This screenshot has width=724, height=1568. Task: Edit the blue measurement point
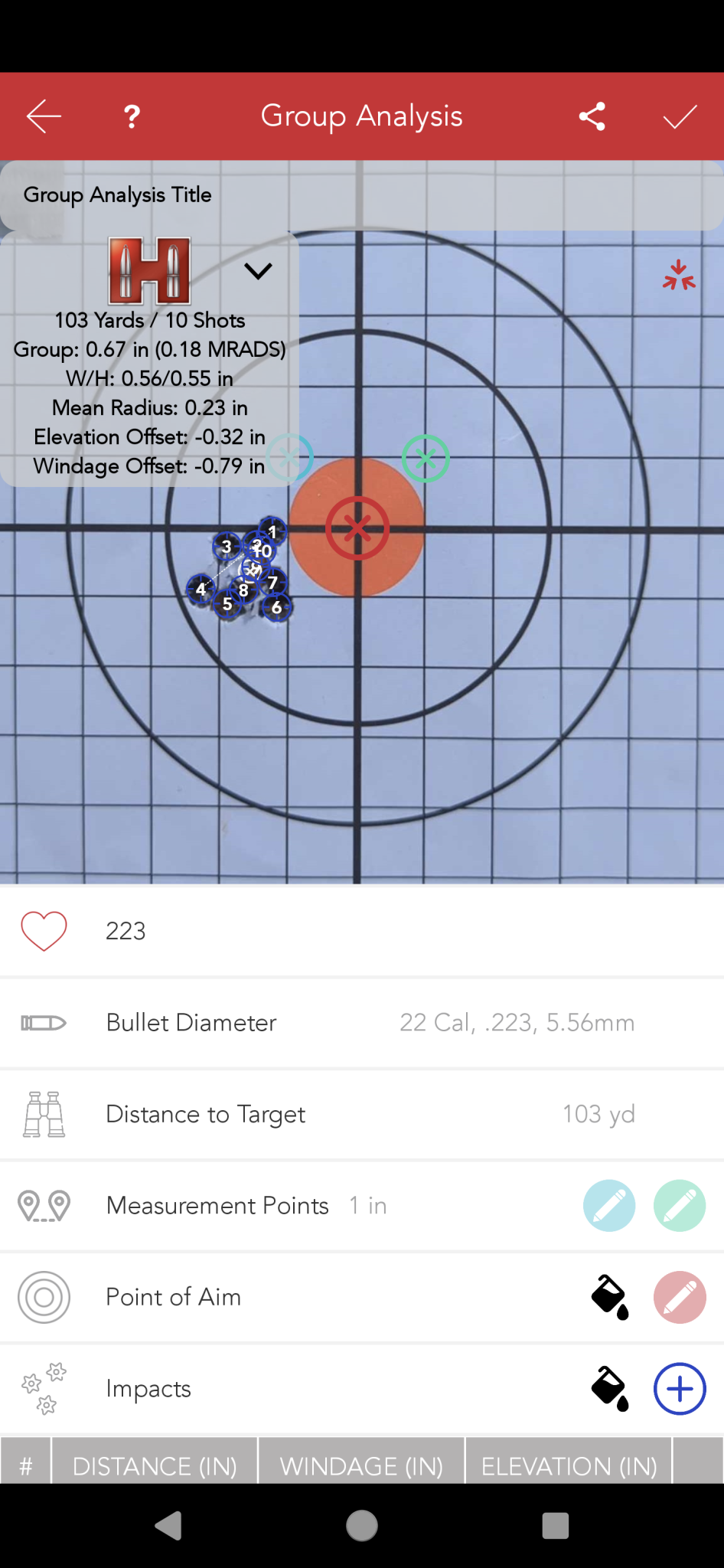tap(609, 1206)
